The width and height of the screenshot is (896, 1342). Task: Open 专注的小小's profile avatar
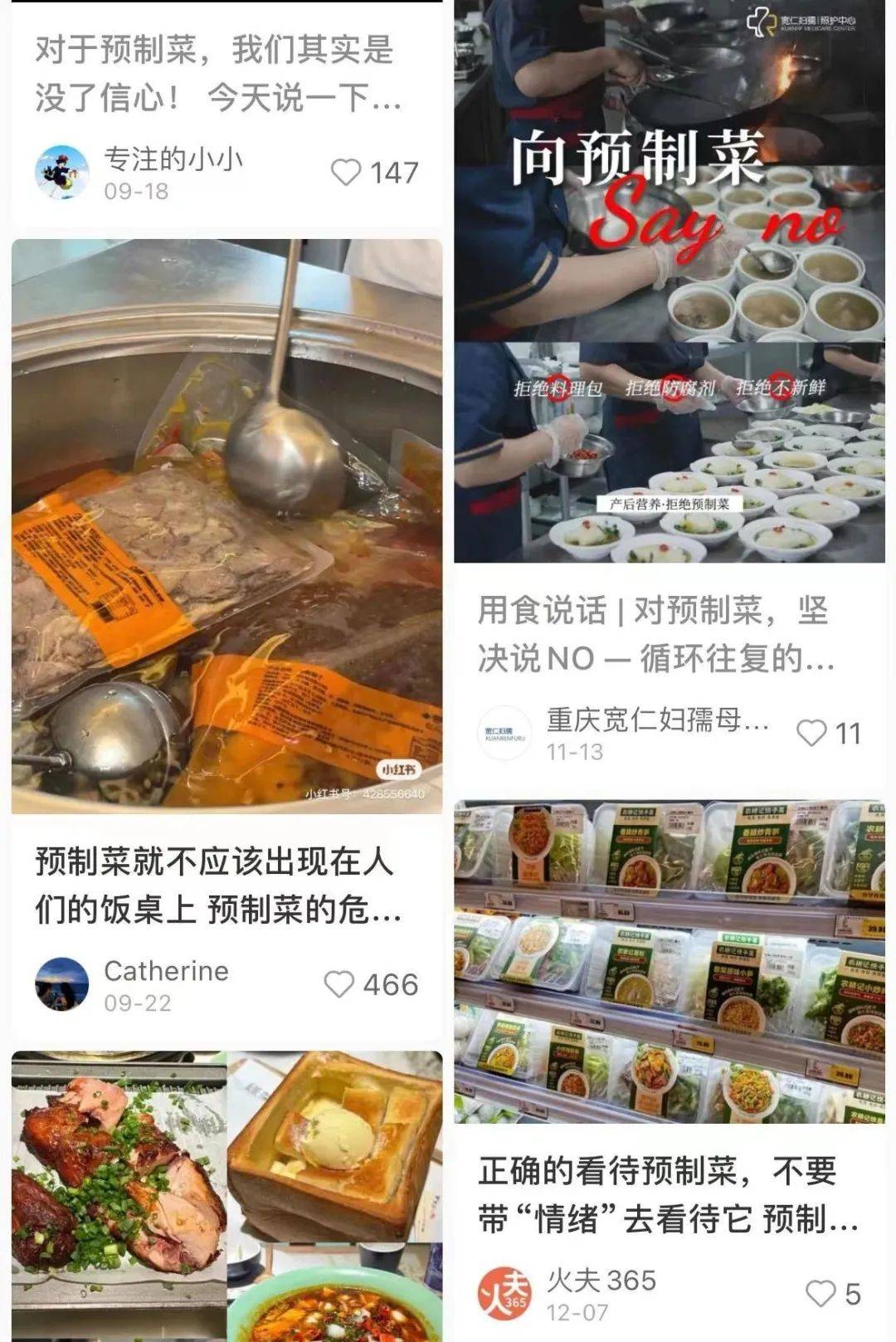click(62, 172)
